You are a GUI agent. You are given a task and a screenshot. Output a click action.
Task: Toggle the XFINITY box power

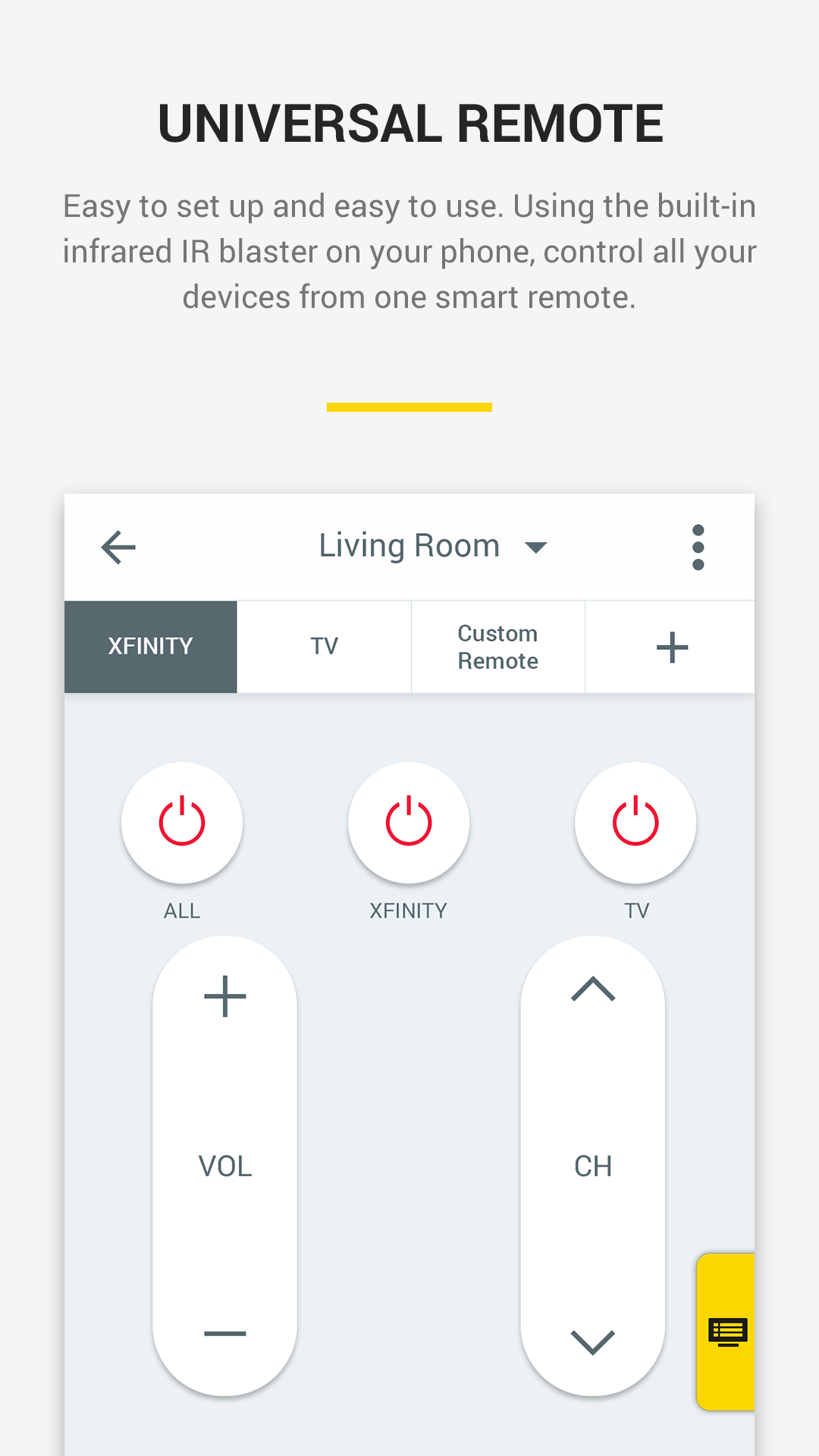409,822
